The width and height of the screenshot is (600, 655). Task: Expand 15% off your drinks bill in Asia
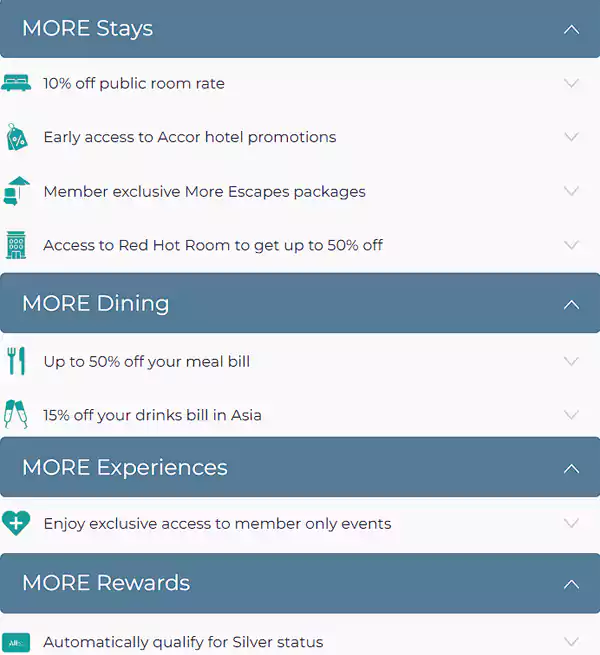coord(571,414)
